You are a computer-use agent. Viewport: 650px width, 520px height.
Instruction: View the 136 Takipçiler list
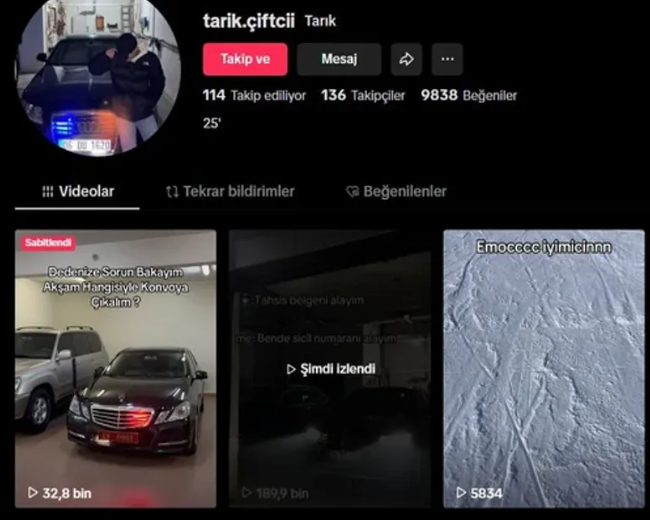[360, 96]
